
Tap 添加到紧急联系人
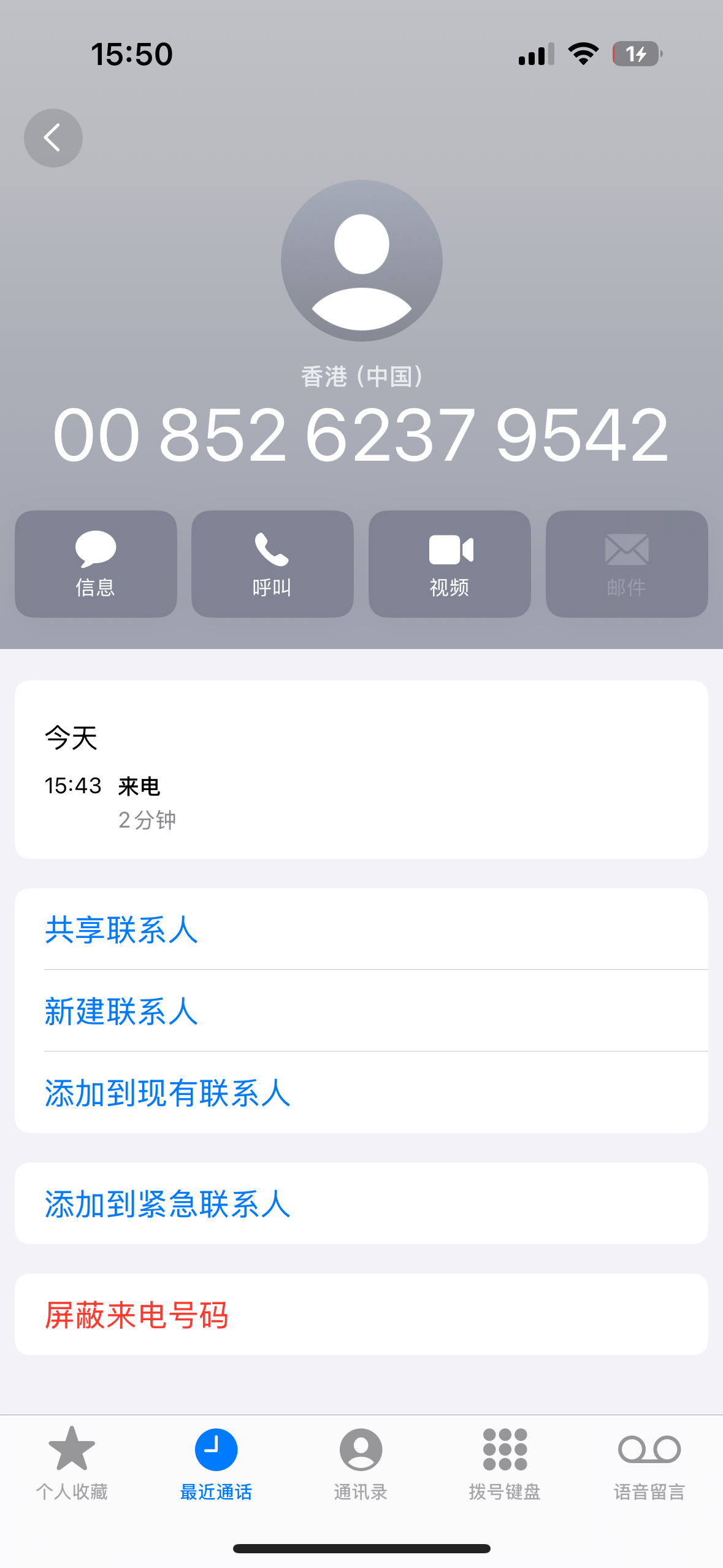click(x=167, y=1204)
